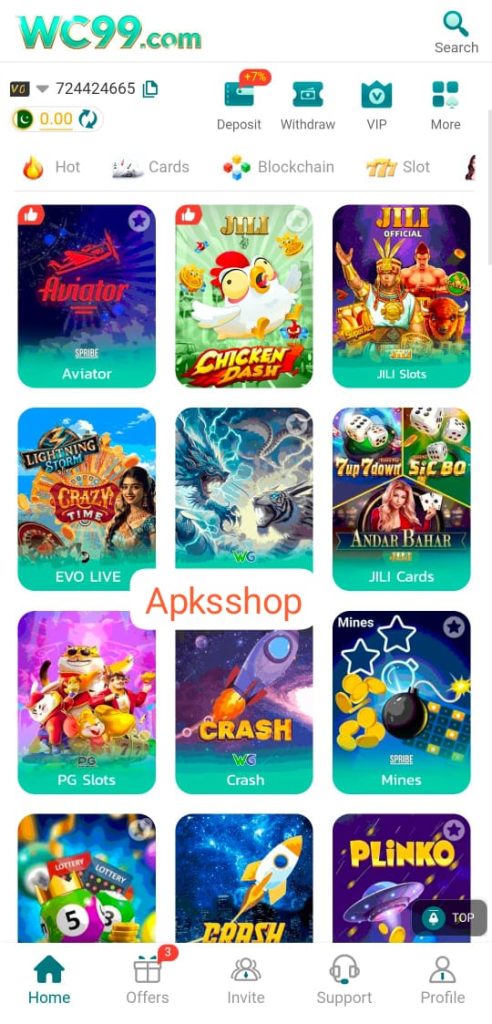The width and height of the screenshot is (492, 1024).
Task: Open the VIP section
Action: coord(376,104)
